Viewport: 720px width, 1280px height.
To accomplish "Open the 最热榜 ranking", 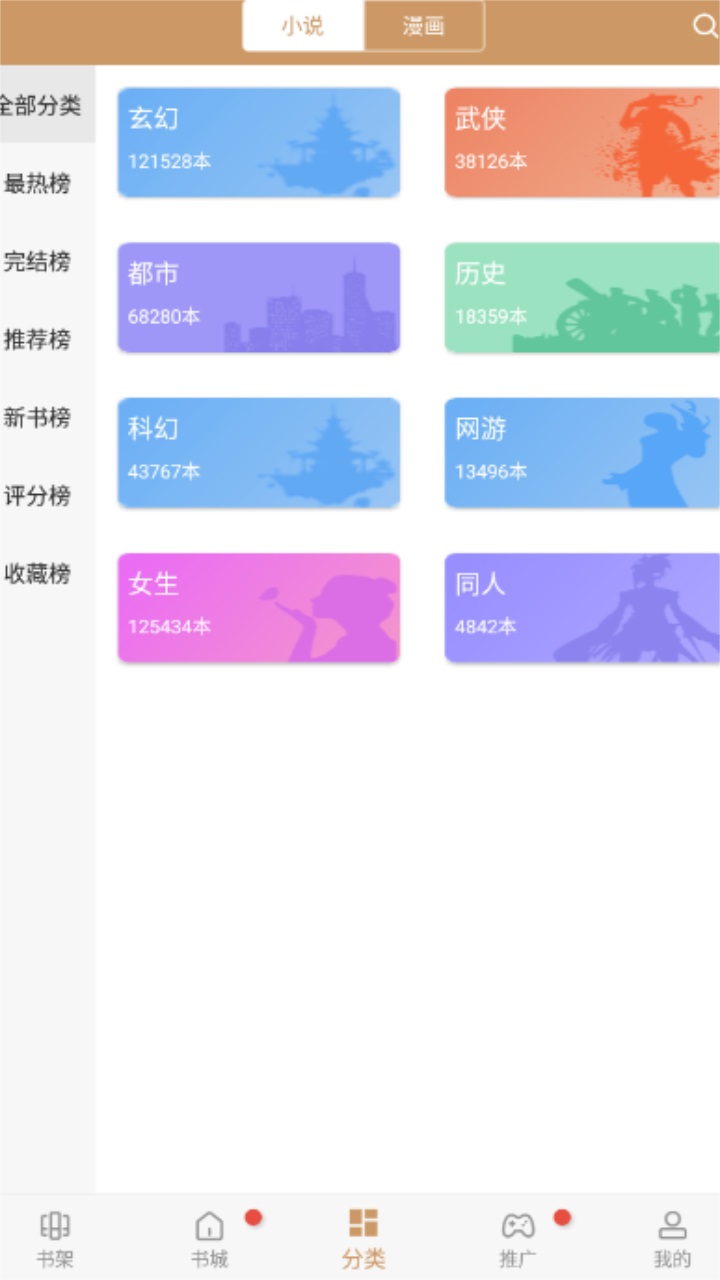I will tap(40, 184).
